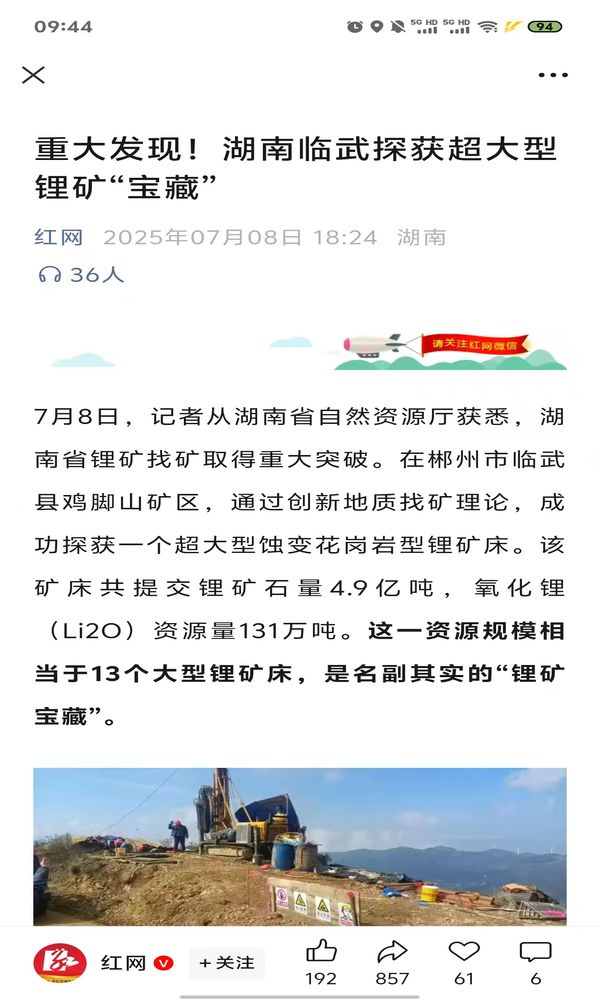Follow 红网 with the +关注 button

coord(227,963)
